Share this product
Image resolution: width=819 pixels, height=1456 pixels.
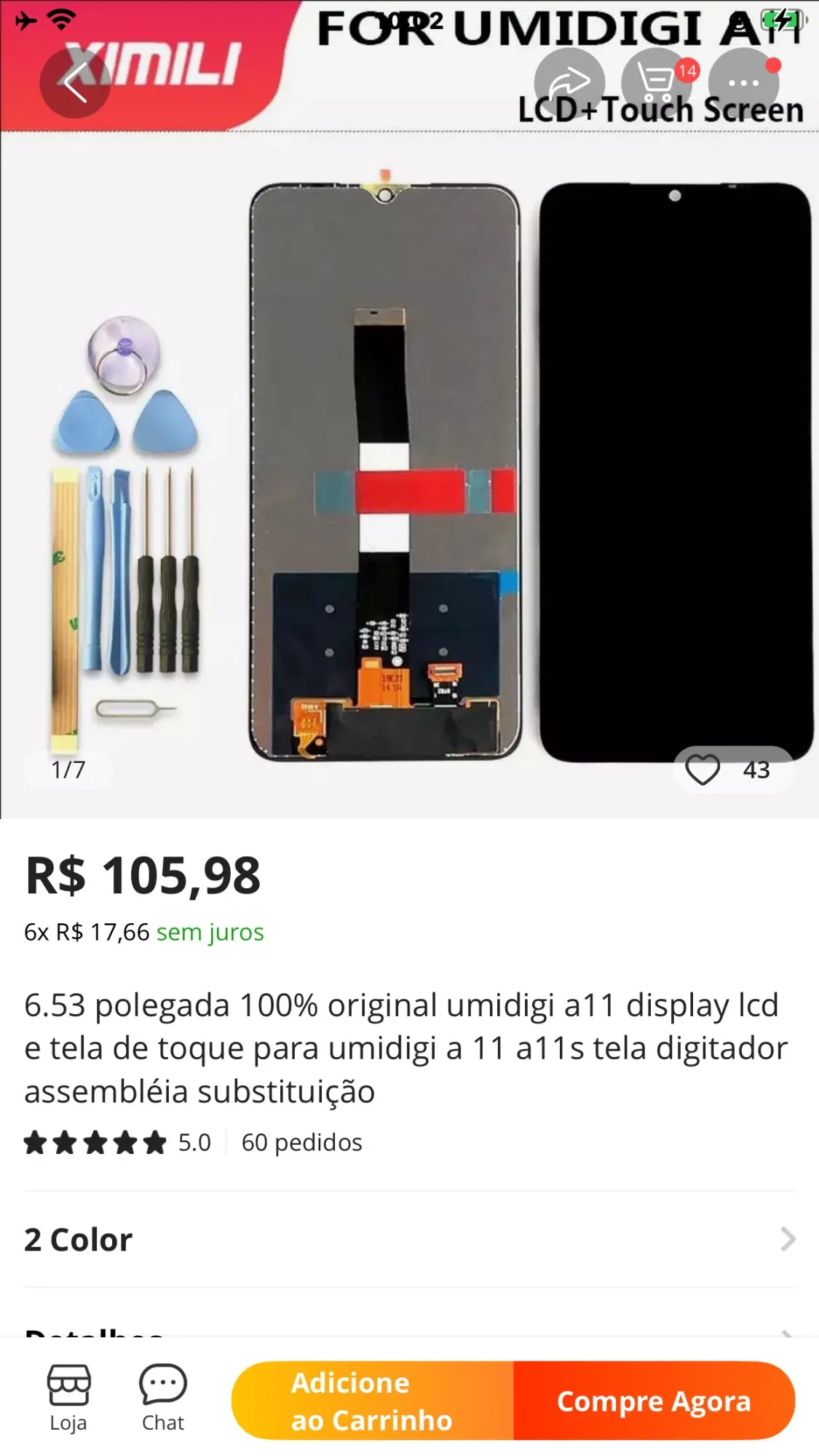(x=569, y=83)
